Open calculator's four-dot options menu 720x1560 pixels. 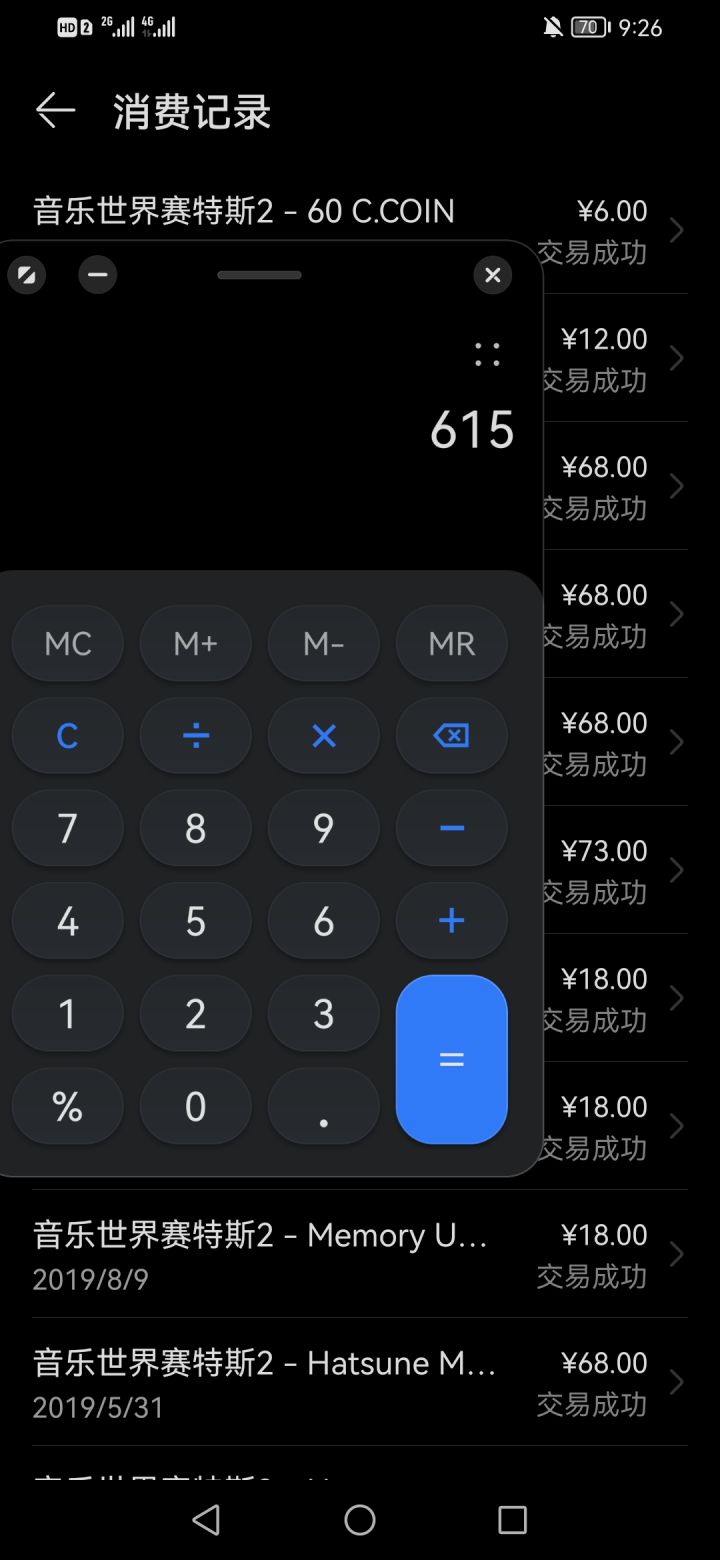coord(487,354)
